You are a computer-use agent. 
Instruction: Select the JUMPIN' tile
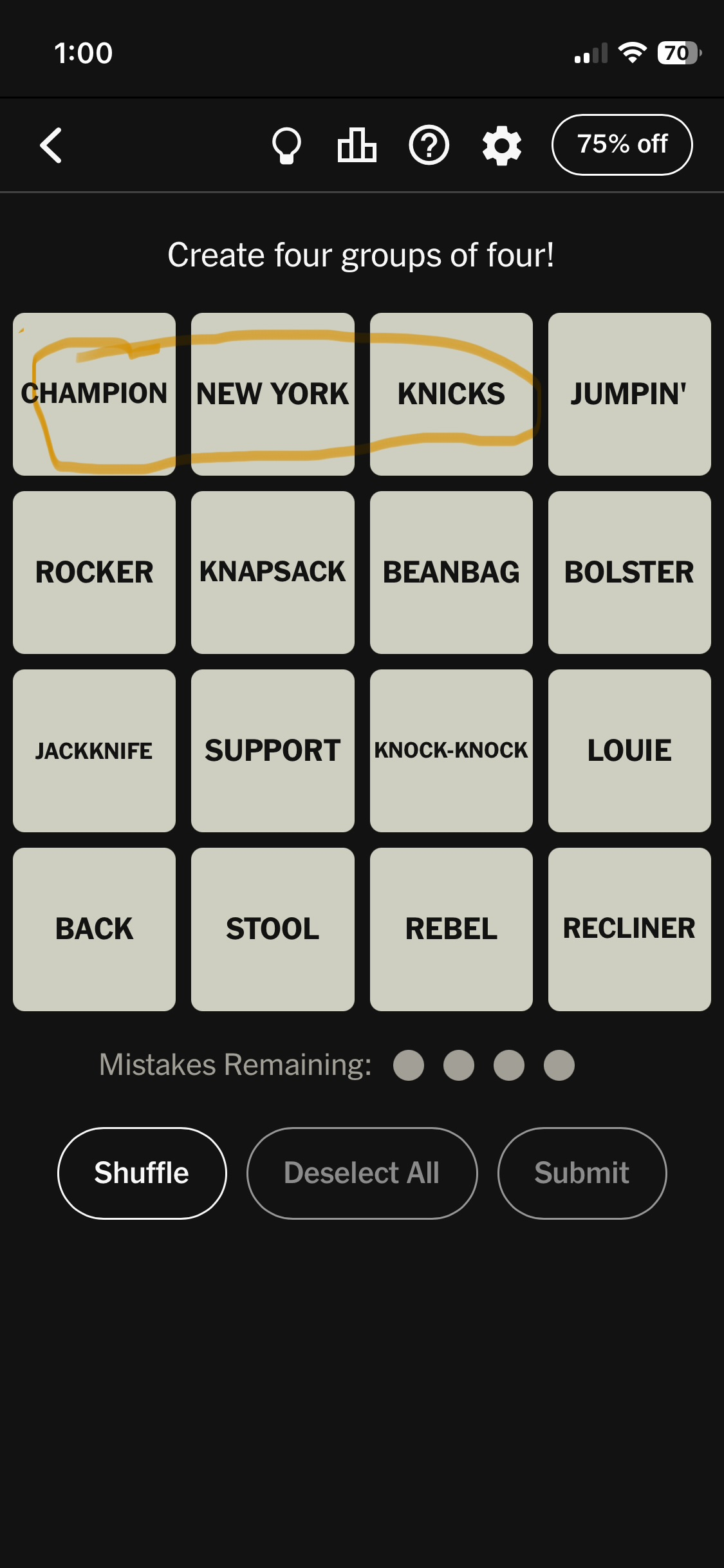(629, 394)
